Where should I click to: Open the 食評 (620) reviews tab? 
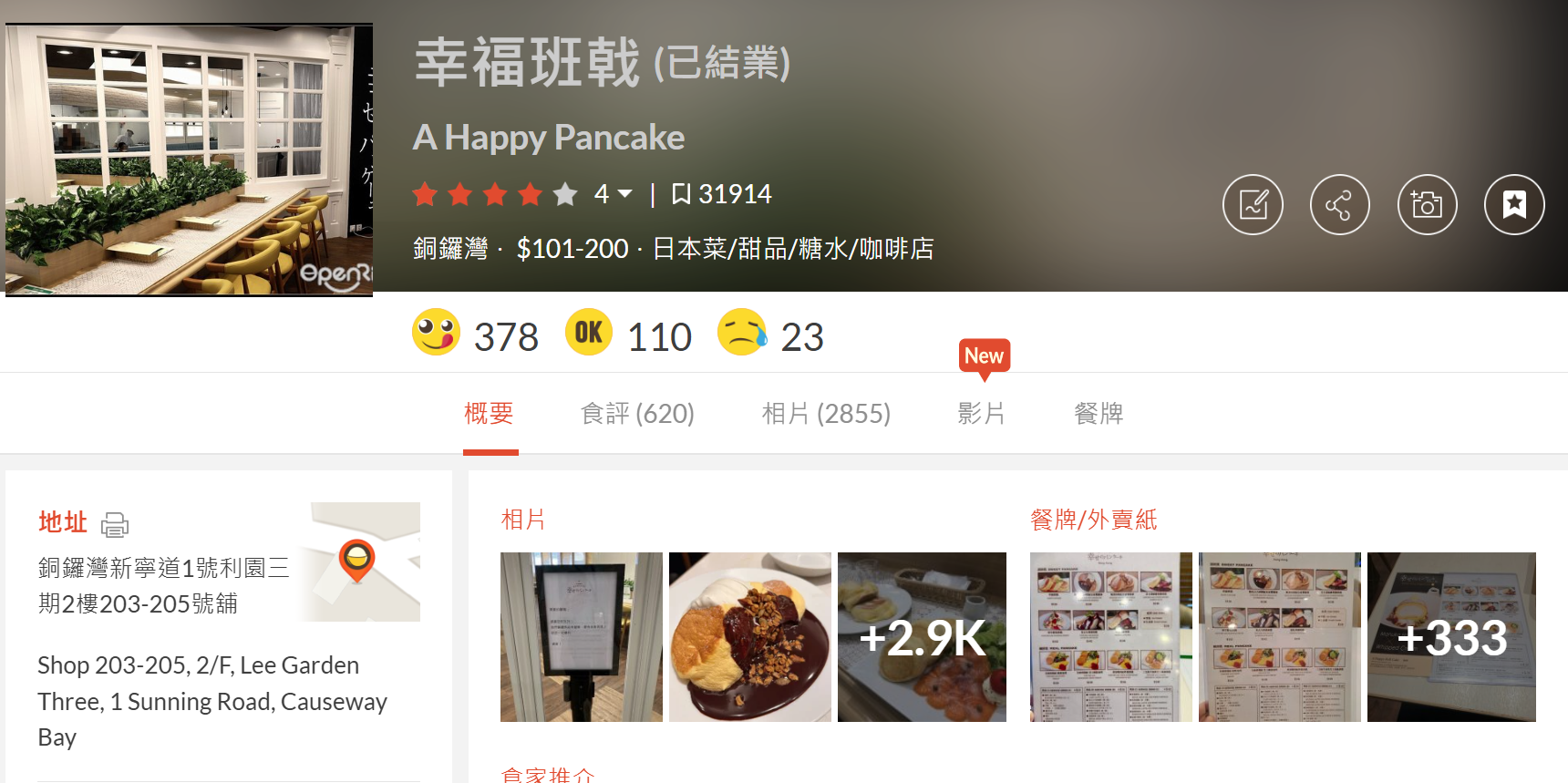pos(637,414)
